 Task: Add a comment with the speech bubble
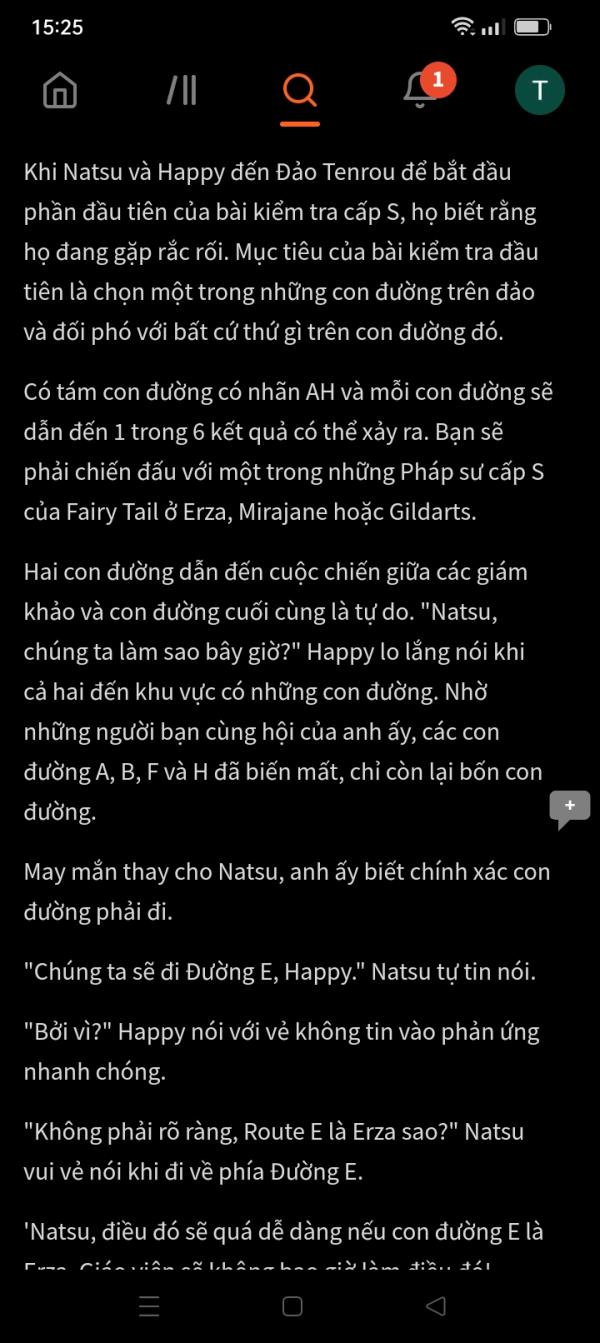[570, 809]
